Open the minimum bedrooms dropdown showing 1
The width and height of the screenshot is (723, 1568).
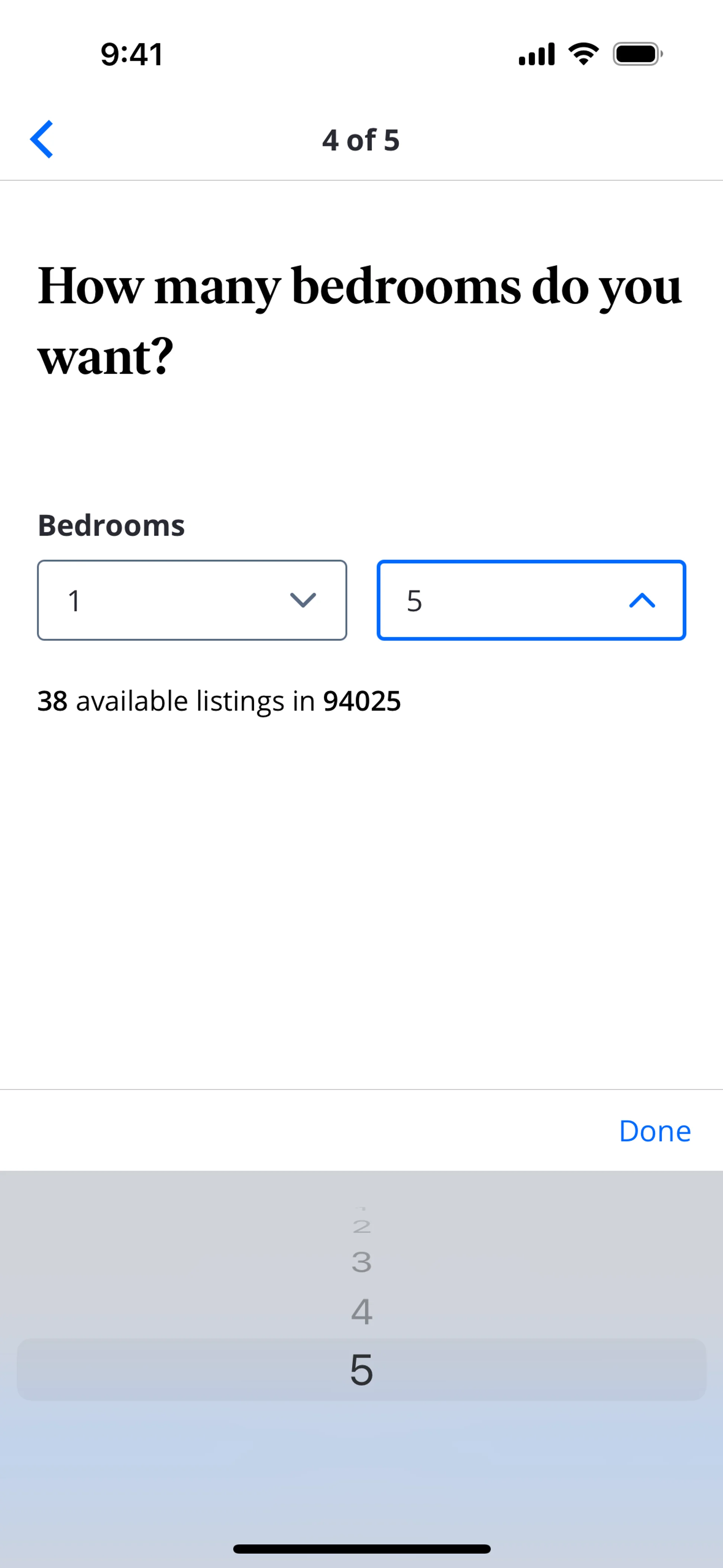pyautogui.click(x=192, y=600)
